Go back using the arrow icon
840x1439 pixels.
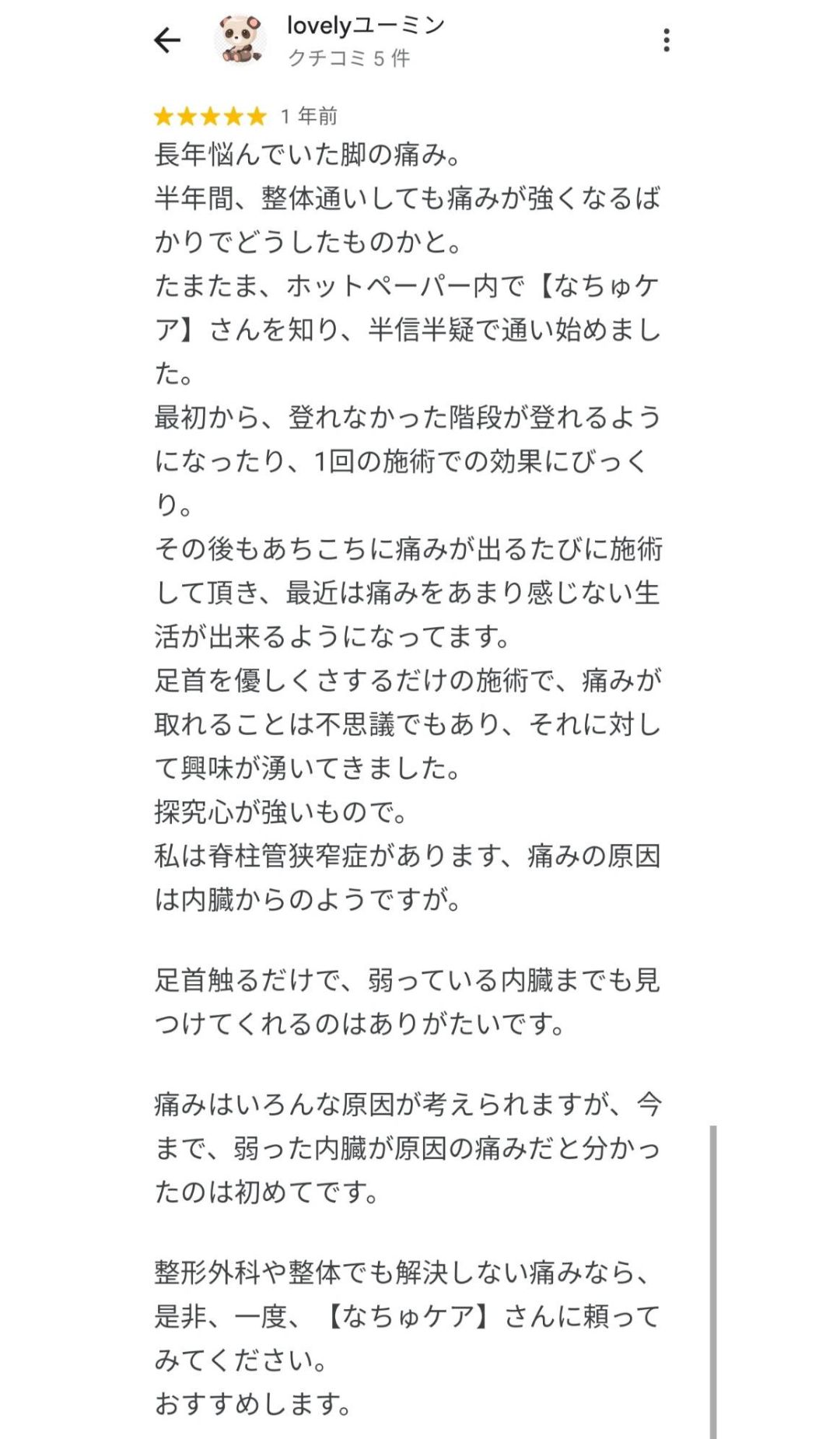[167, 40]
